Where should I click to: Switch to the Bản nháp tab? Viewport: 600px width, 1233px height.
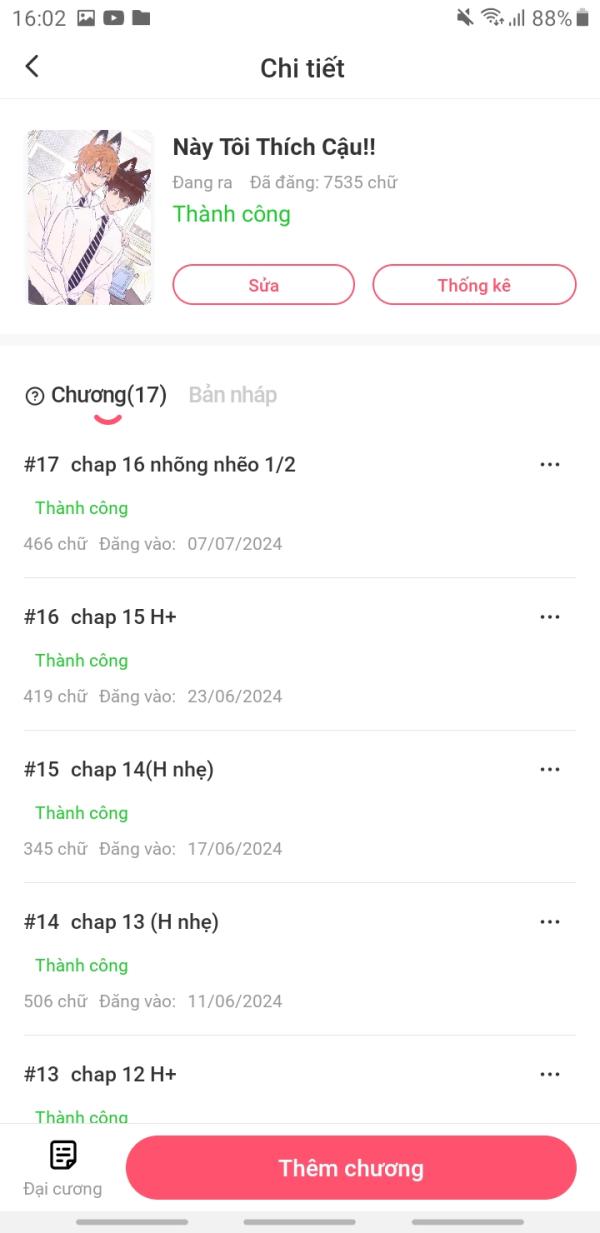[232, 395]
